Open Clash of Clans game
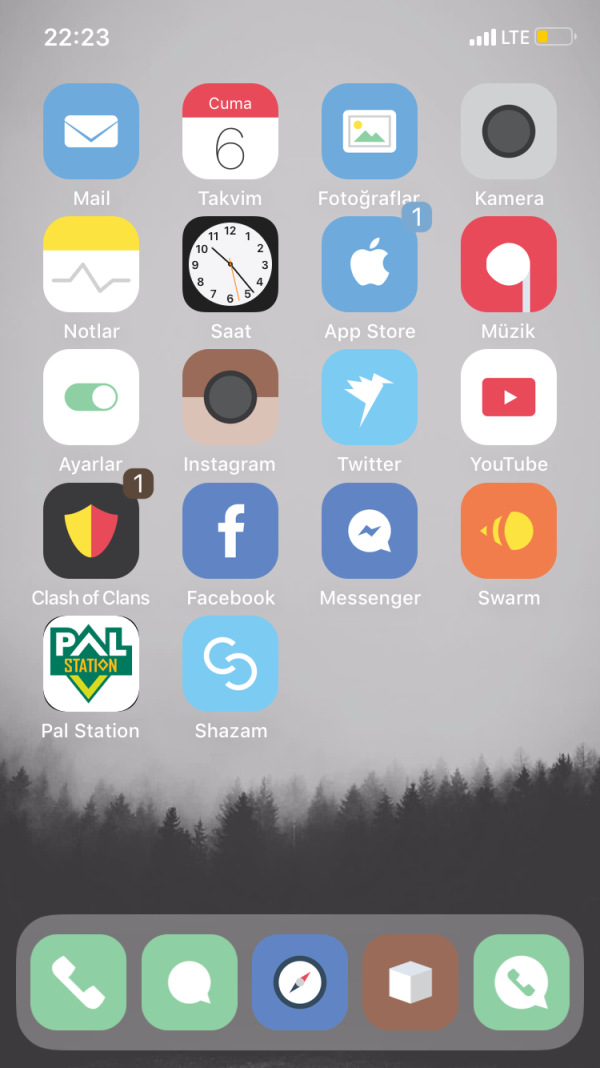Image resolution: width=600 pixels, height=1068 pixels. (x=91, y=530)
